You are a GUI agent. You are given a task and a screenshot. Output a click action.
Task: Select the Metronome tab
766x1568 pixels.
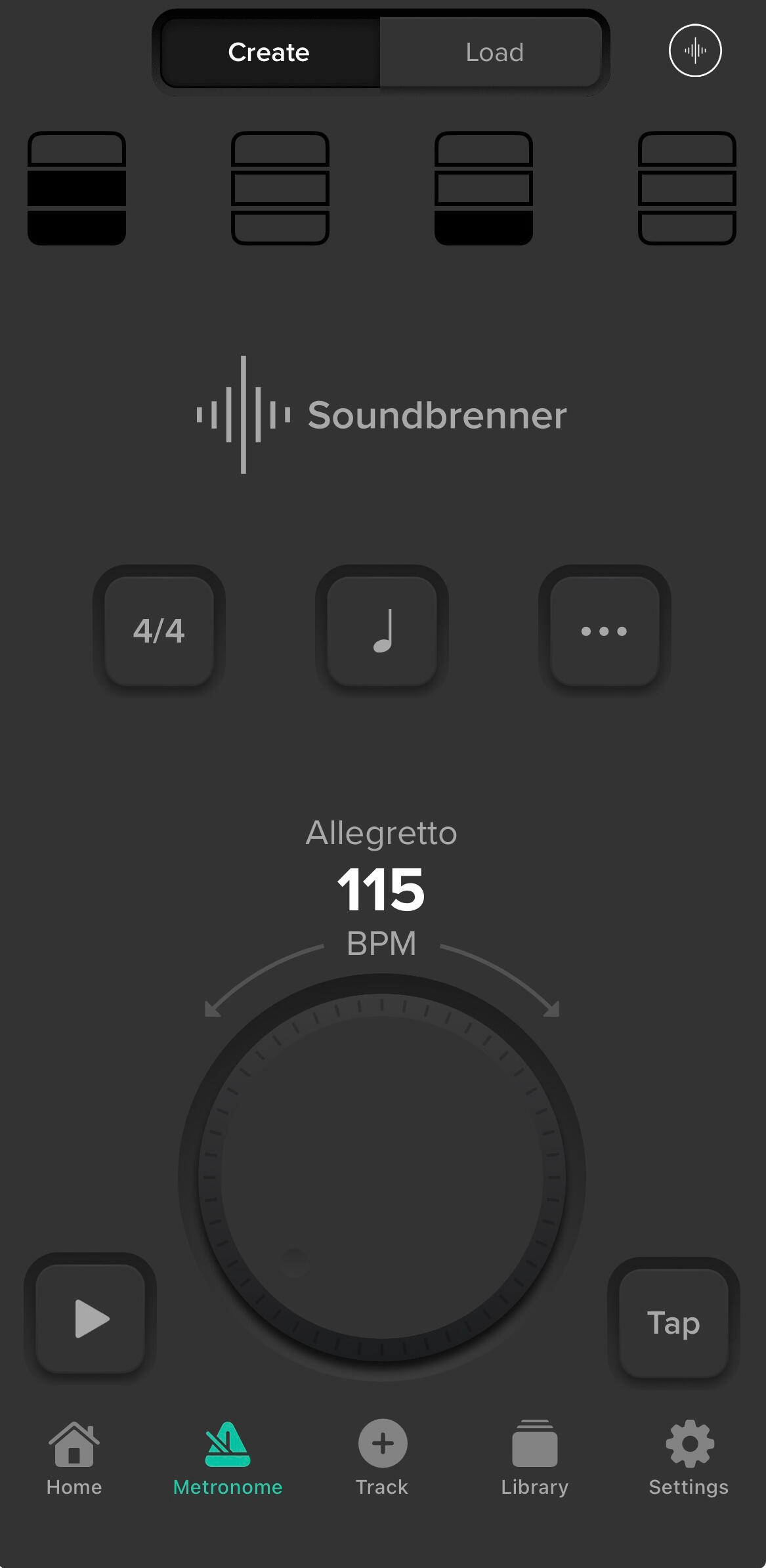click(228, 1458)
